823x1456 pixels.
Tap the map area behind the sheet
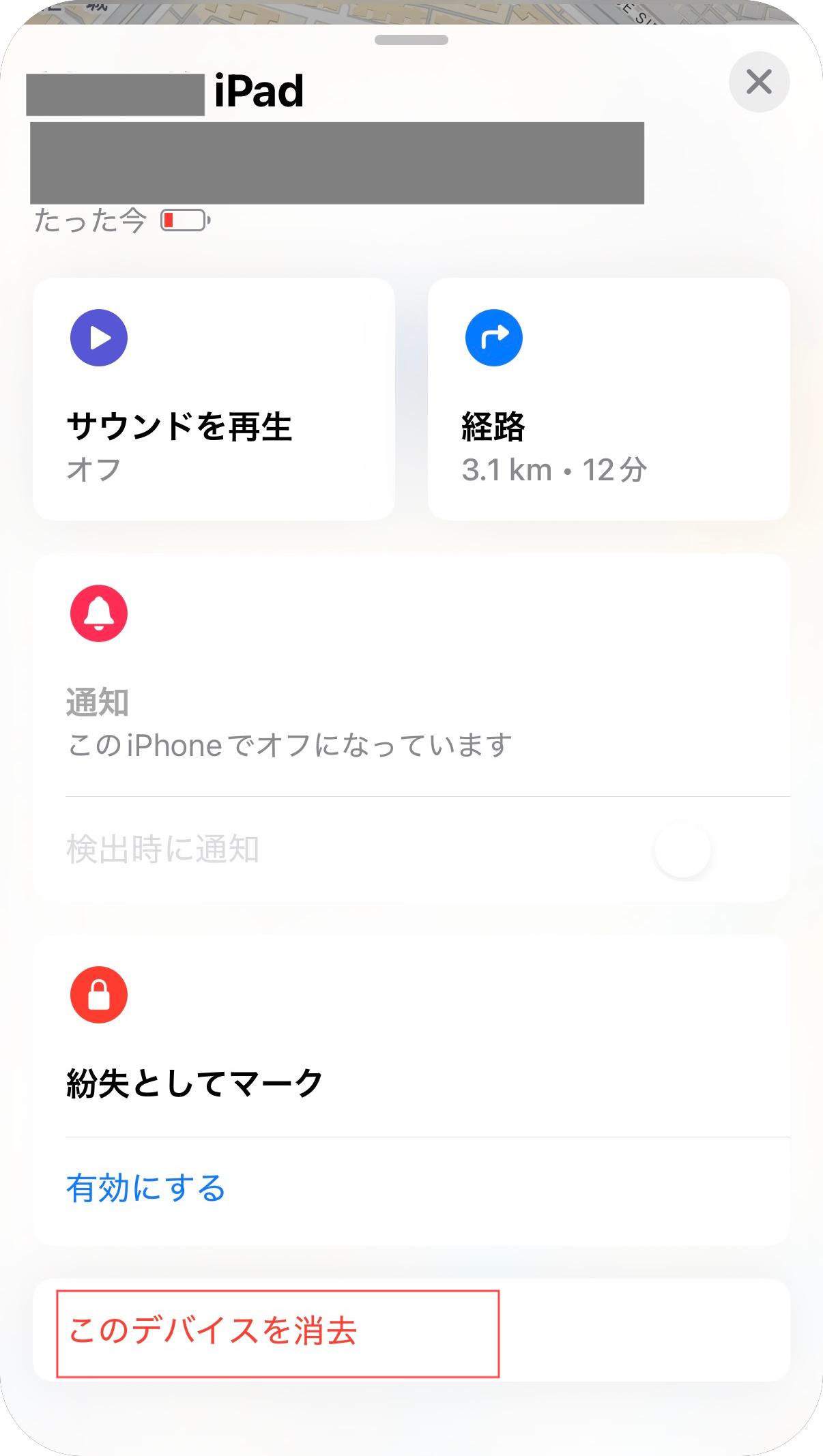click(409, 8)
